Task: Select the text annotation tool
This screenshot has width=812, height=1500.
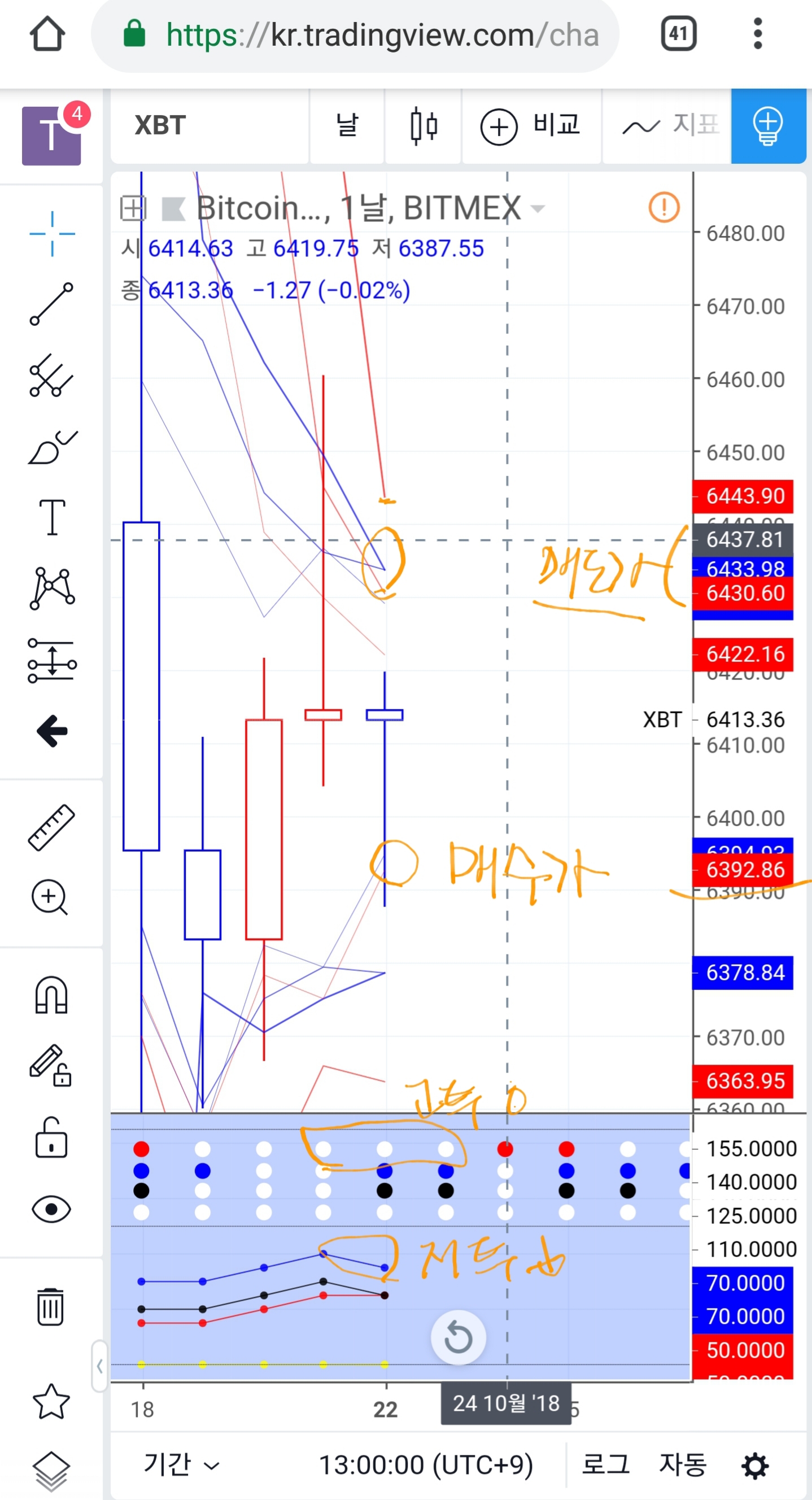Action: (52, 517)
